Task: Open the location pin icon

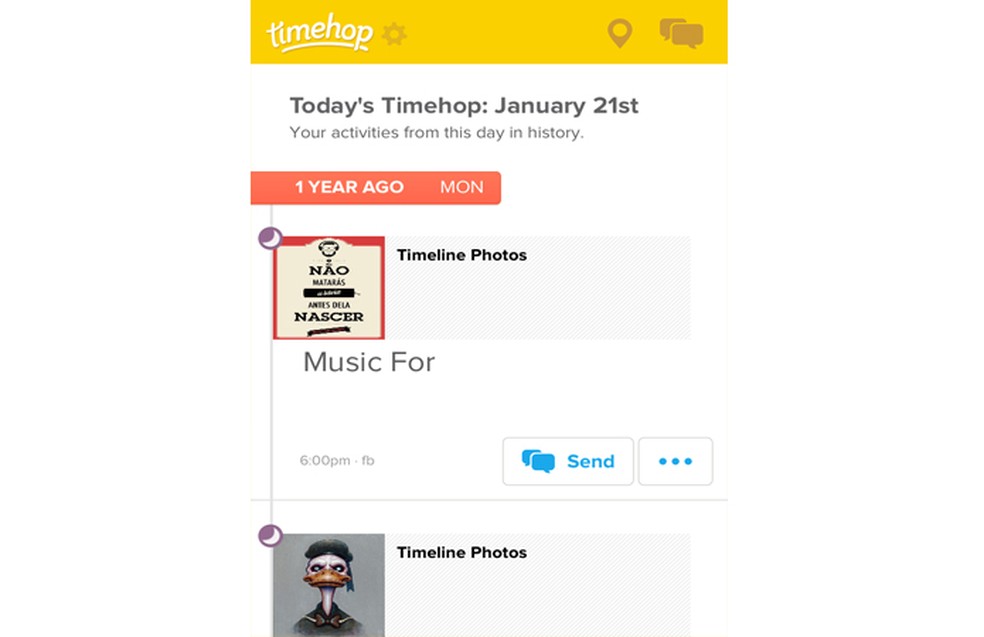Action: point(620,34)
